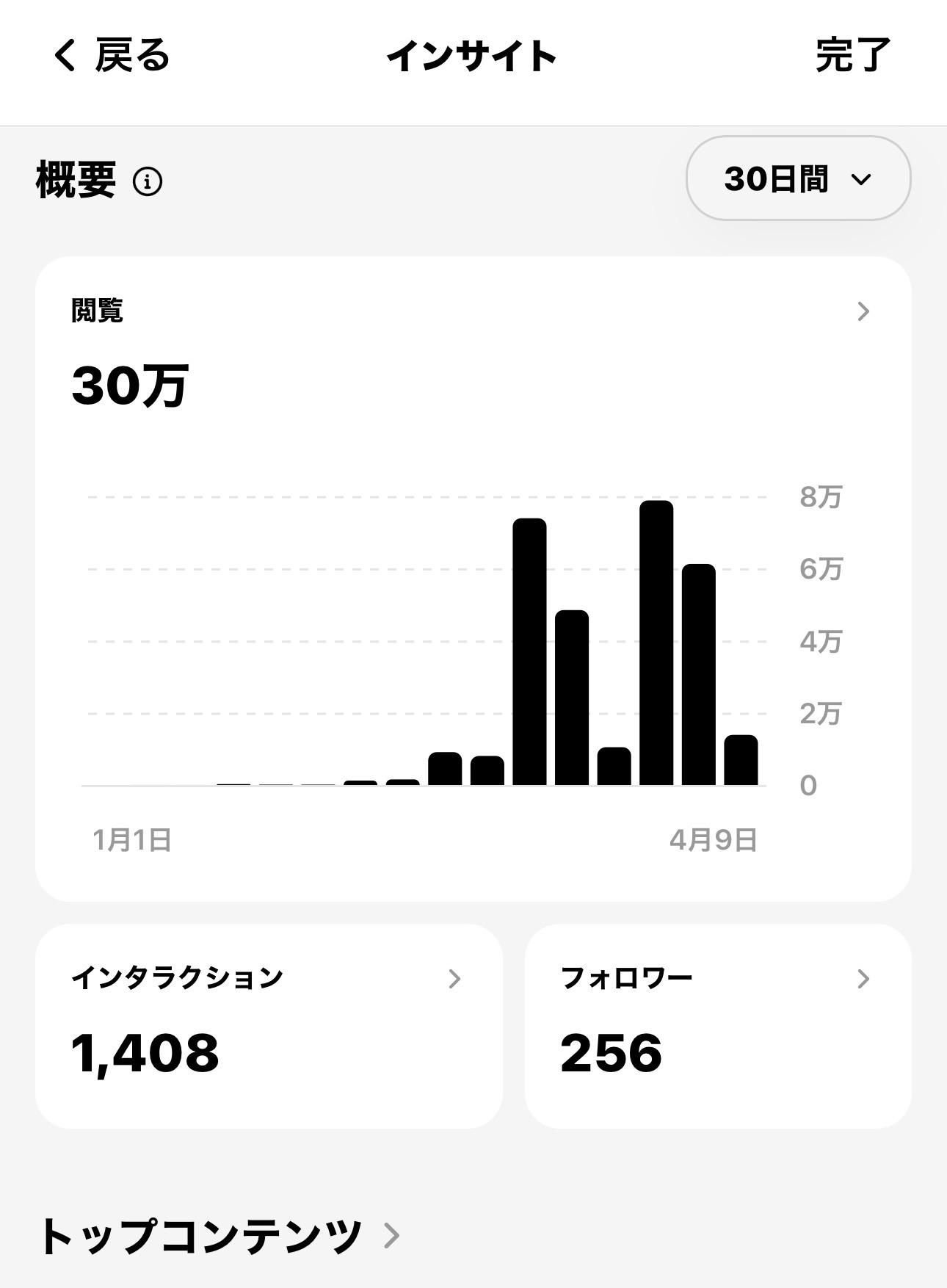Screen dimensions: 947x1288
Task: View インタラクション details
Action: point(269,1025)
